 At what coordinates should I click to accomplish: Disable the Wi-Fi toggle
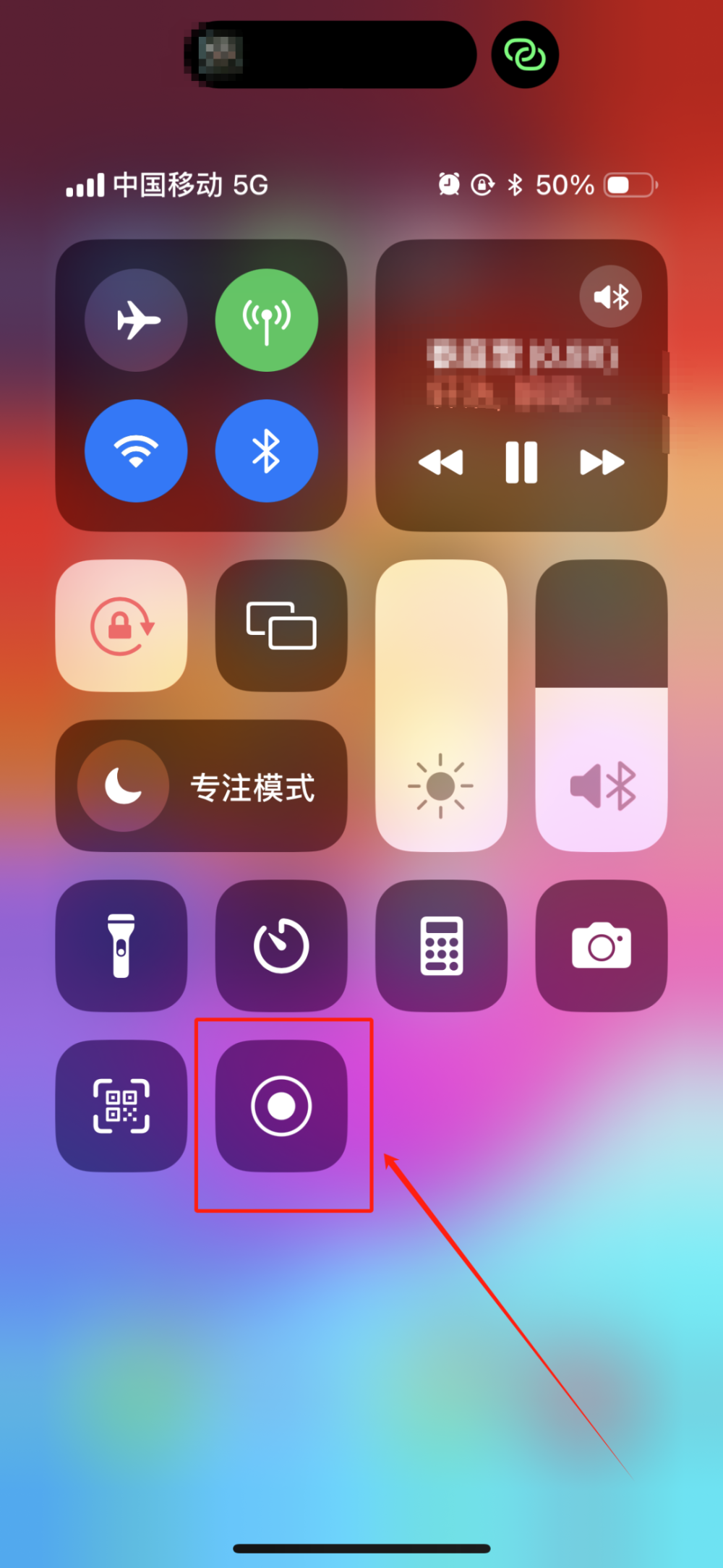(136, 451)
